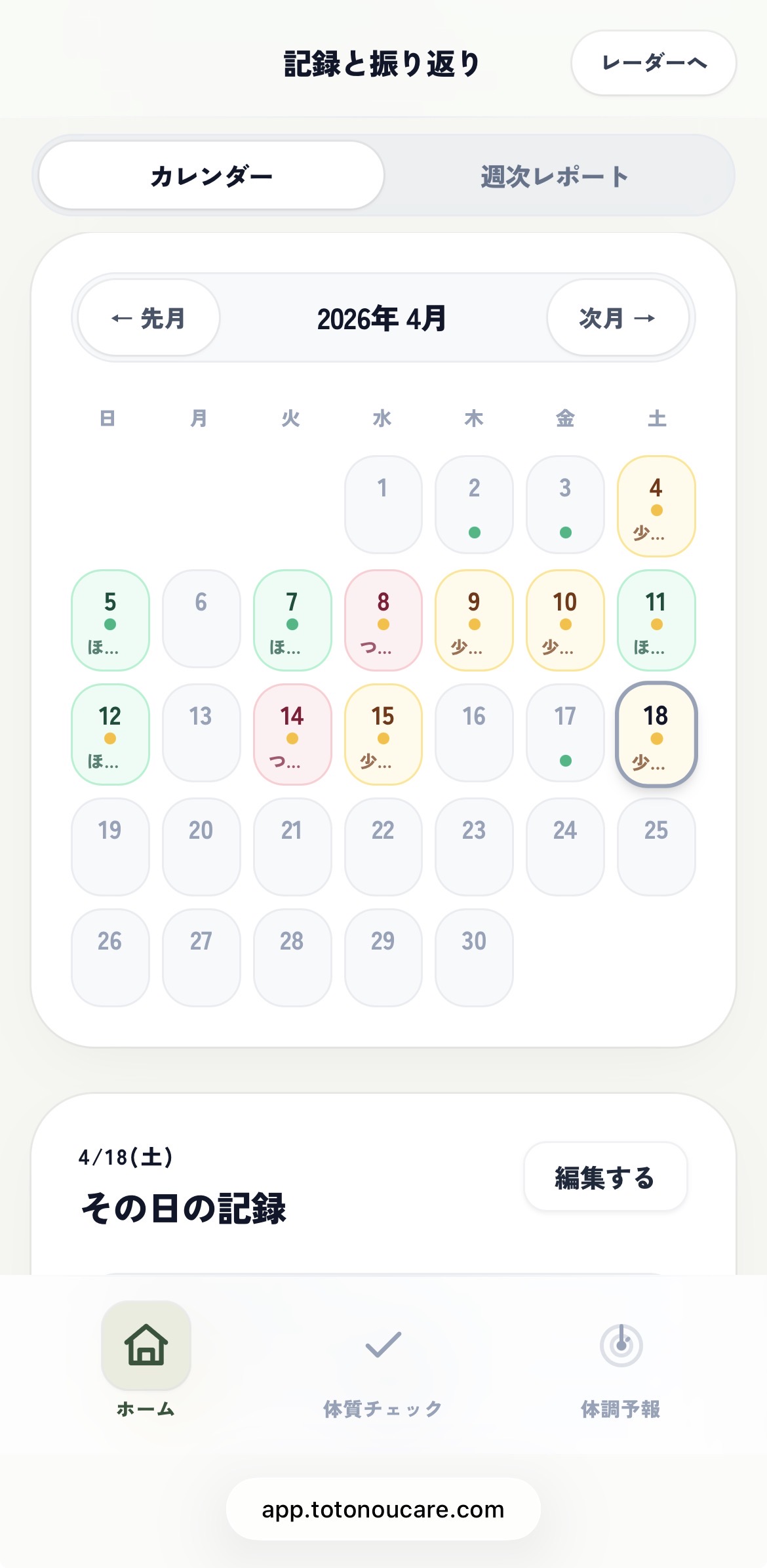Tap 編集する to edit the record
The image size is (767, 1568).
(x=604, y=1177)
